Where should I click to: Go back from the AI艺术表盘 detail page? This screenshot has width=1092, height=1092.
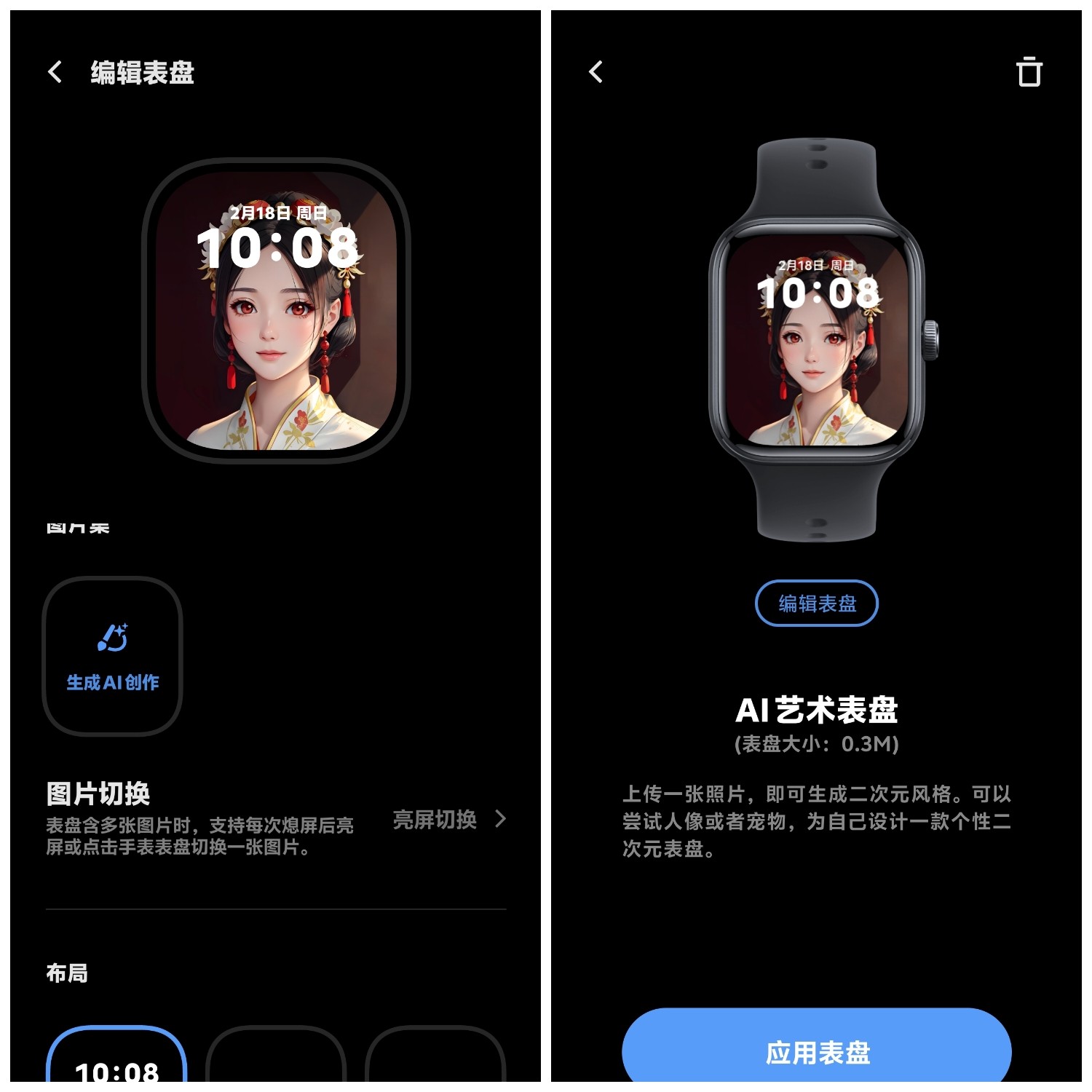pos(596,72)
